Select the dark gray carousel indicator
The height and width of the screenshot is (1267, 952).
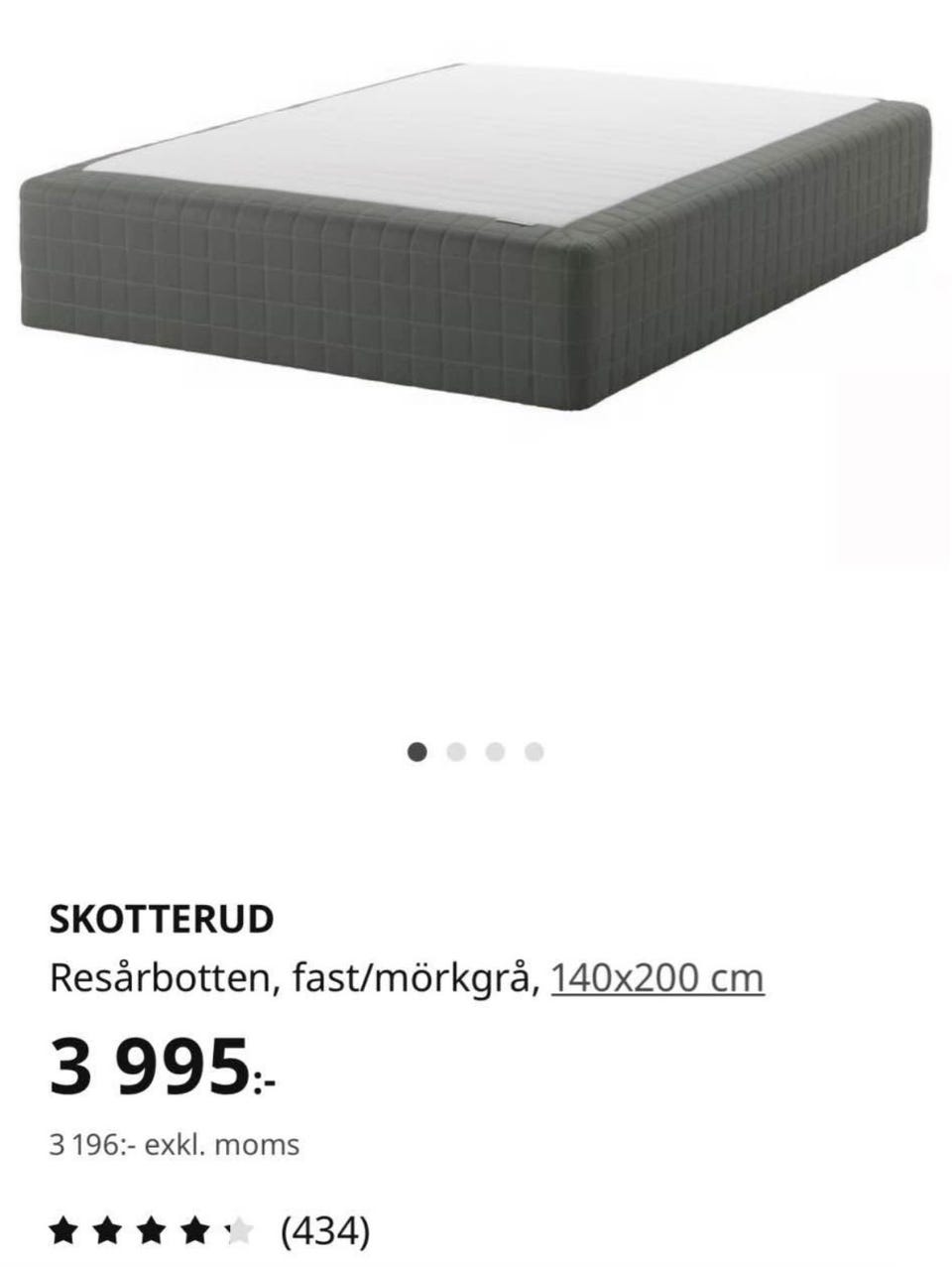pos(417,751)
